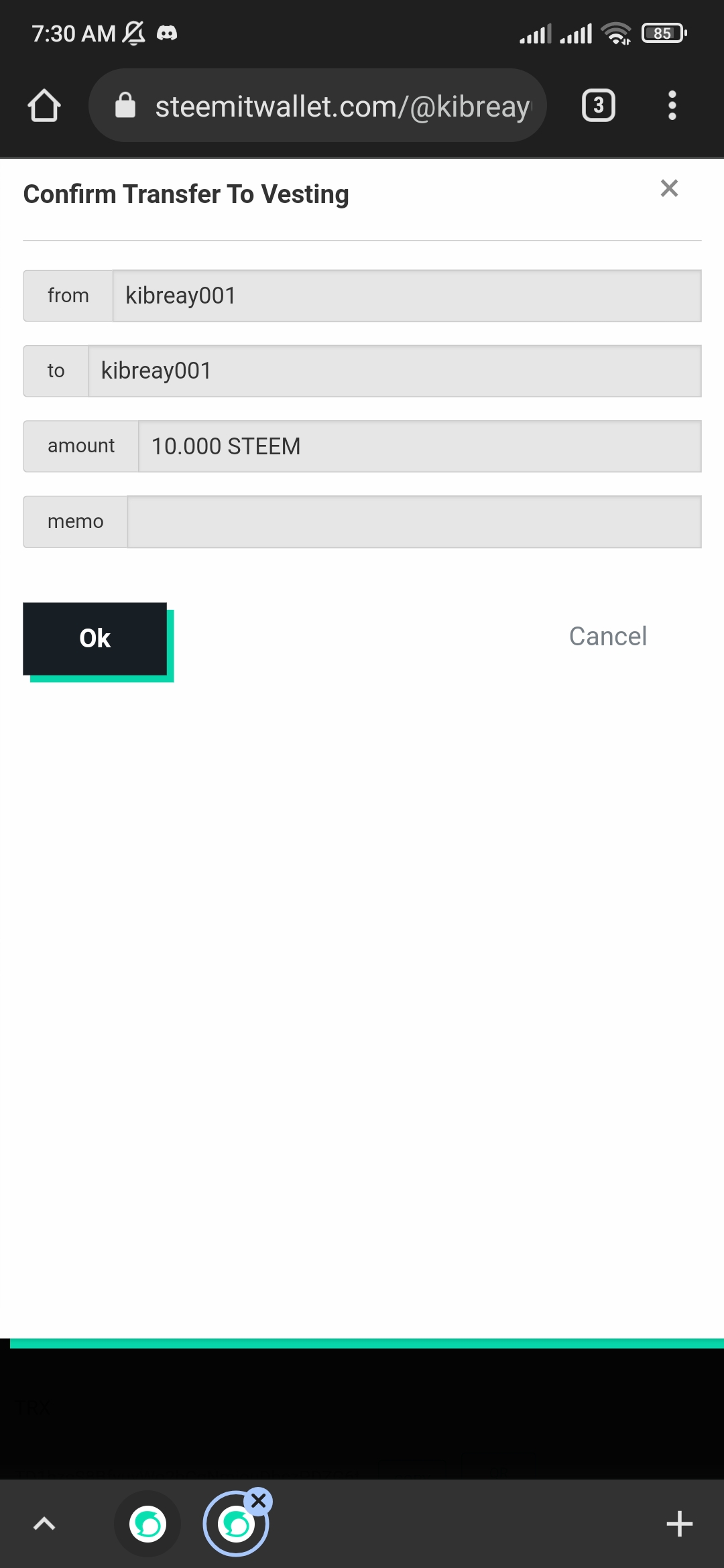Tap the memo input field

pyautogui.click(x=414, y=522)
